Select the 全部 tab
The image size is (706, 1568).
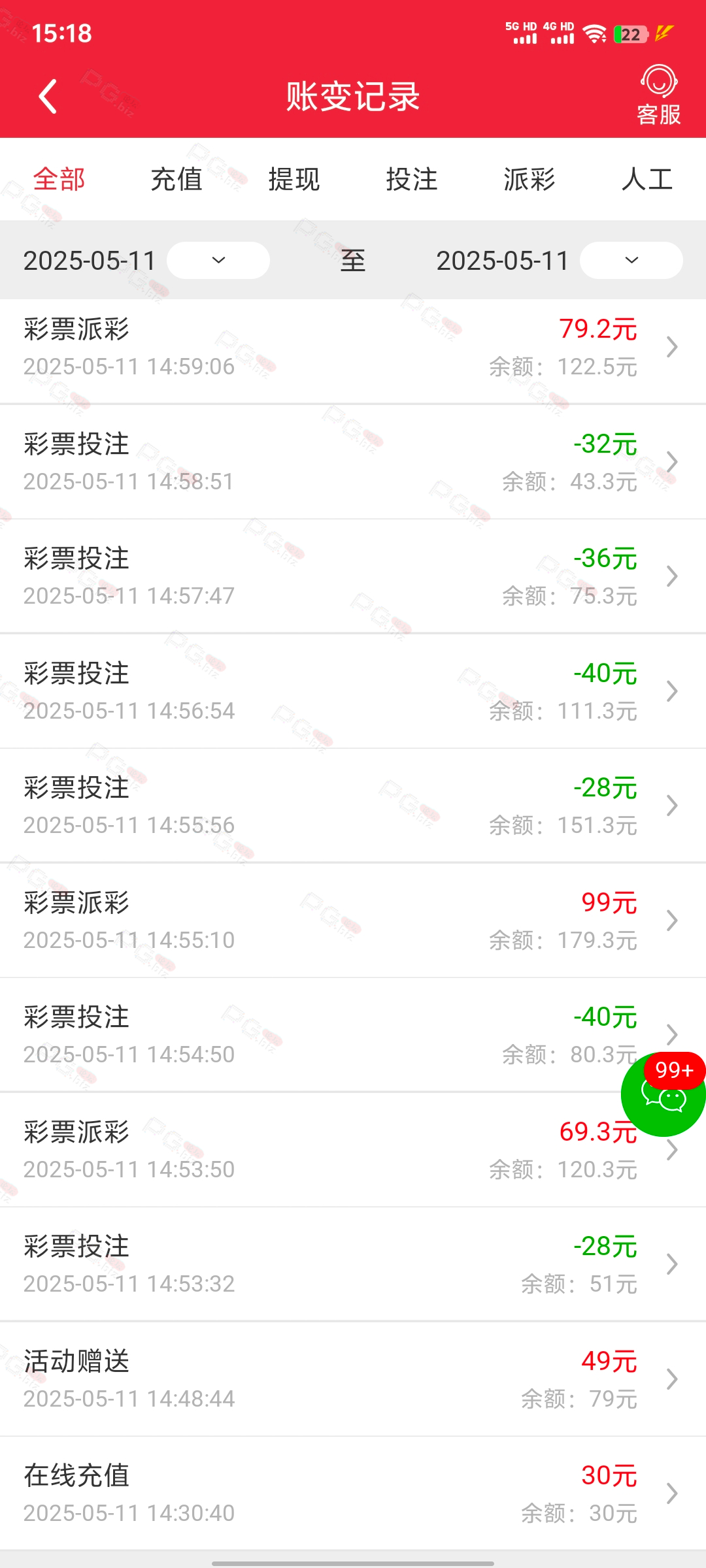[59, 179]
